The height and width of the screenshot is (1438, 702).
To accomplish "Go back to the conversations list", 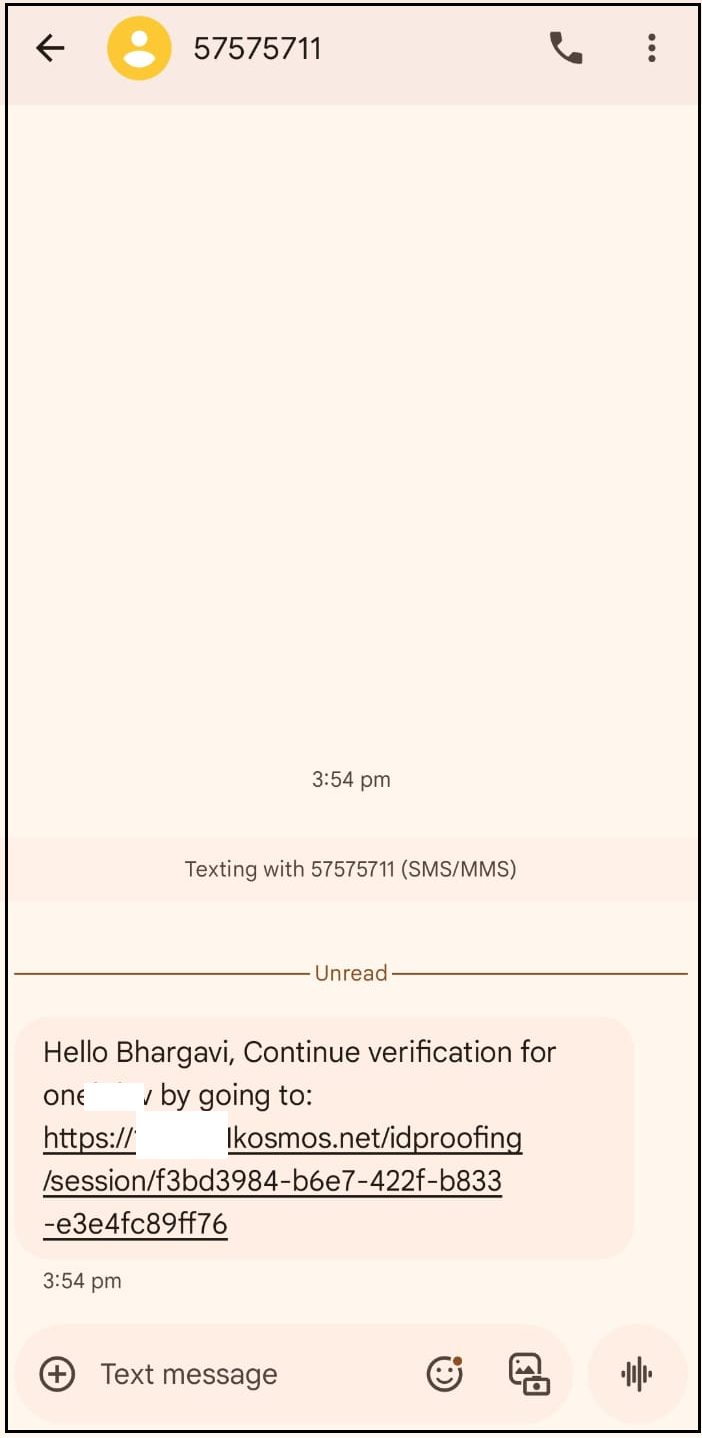I will pos(50,48).
